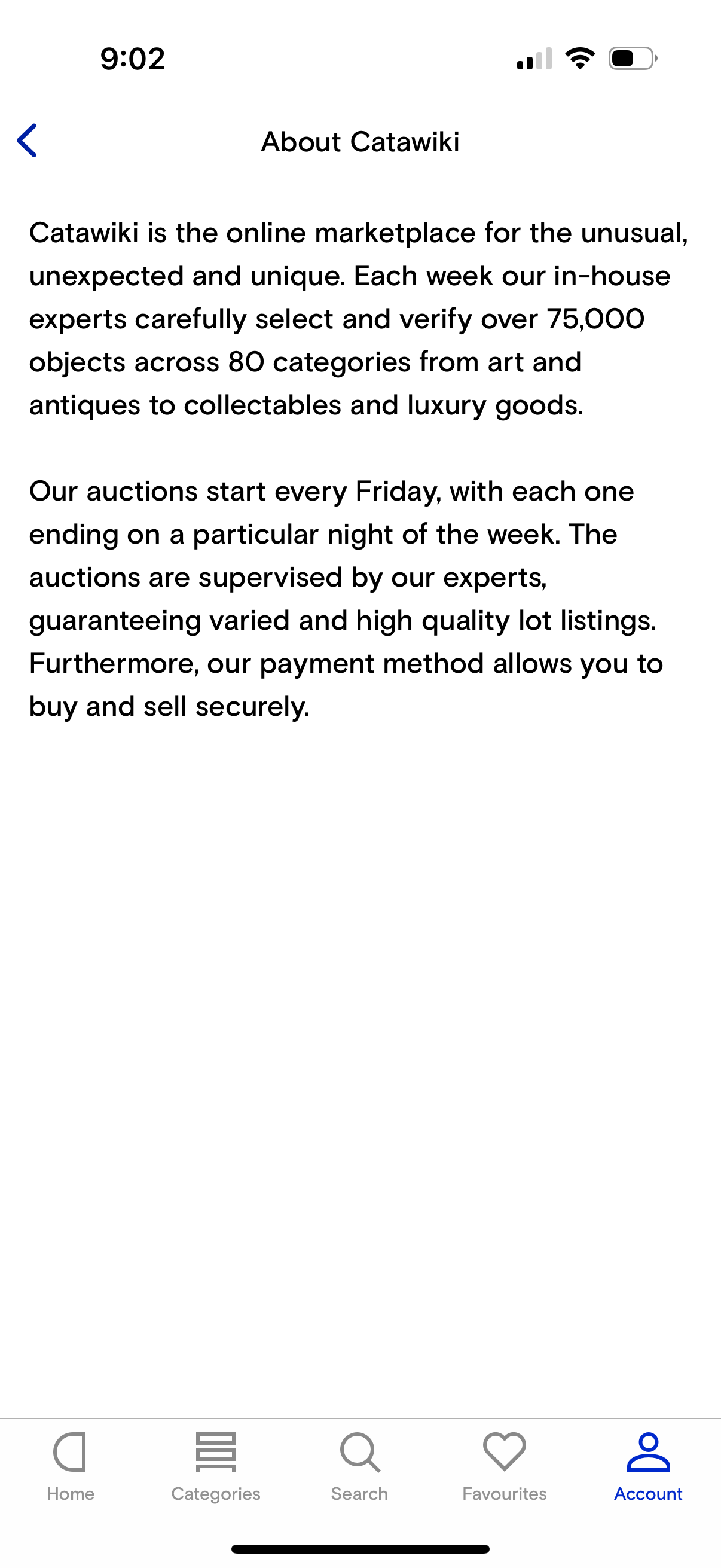Tap the 9:02 clock display
This screenshot has height=1568, width=721.
coord(132,58)
